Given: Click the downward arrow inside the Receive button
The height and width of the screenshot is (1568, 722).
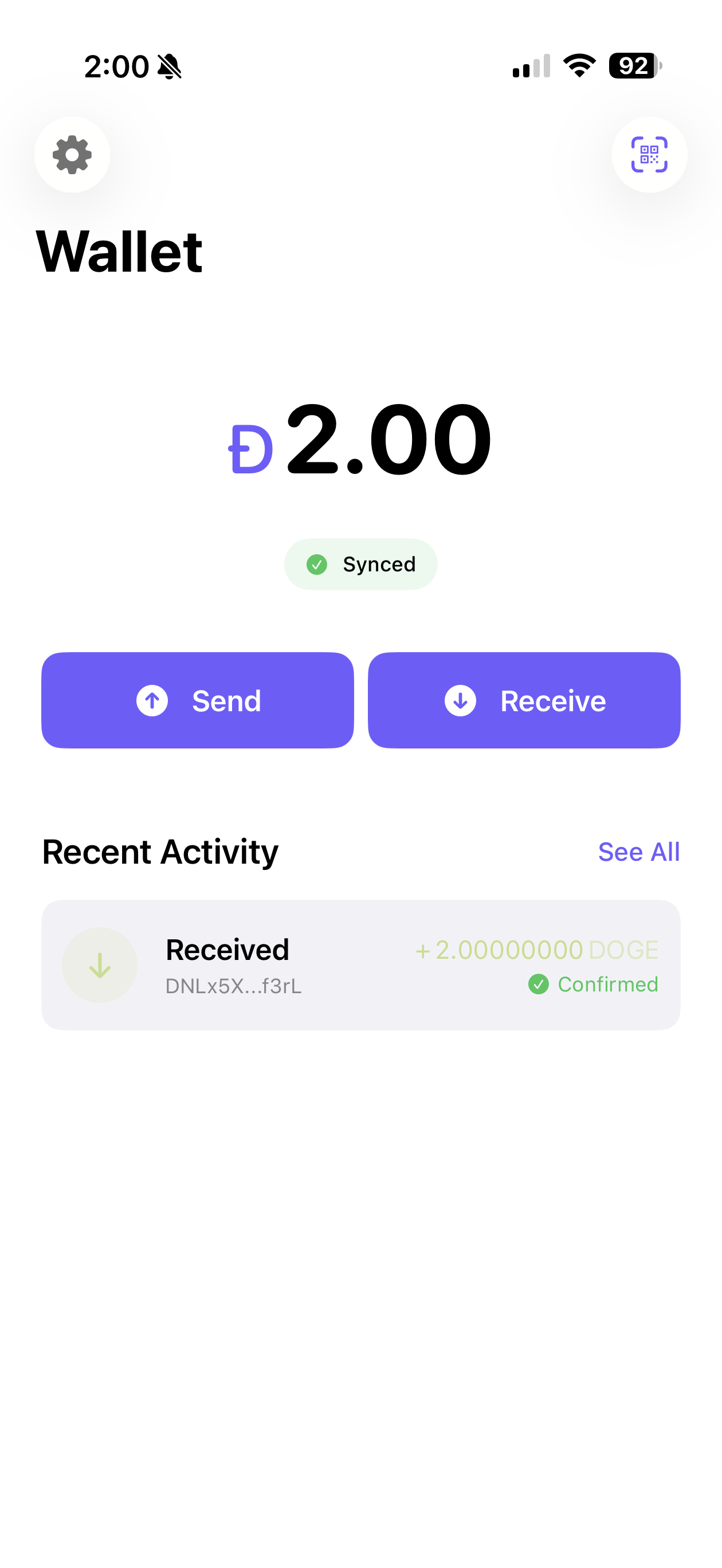Looking at the screenshot, I should coord(460,700).
